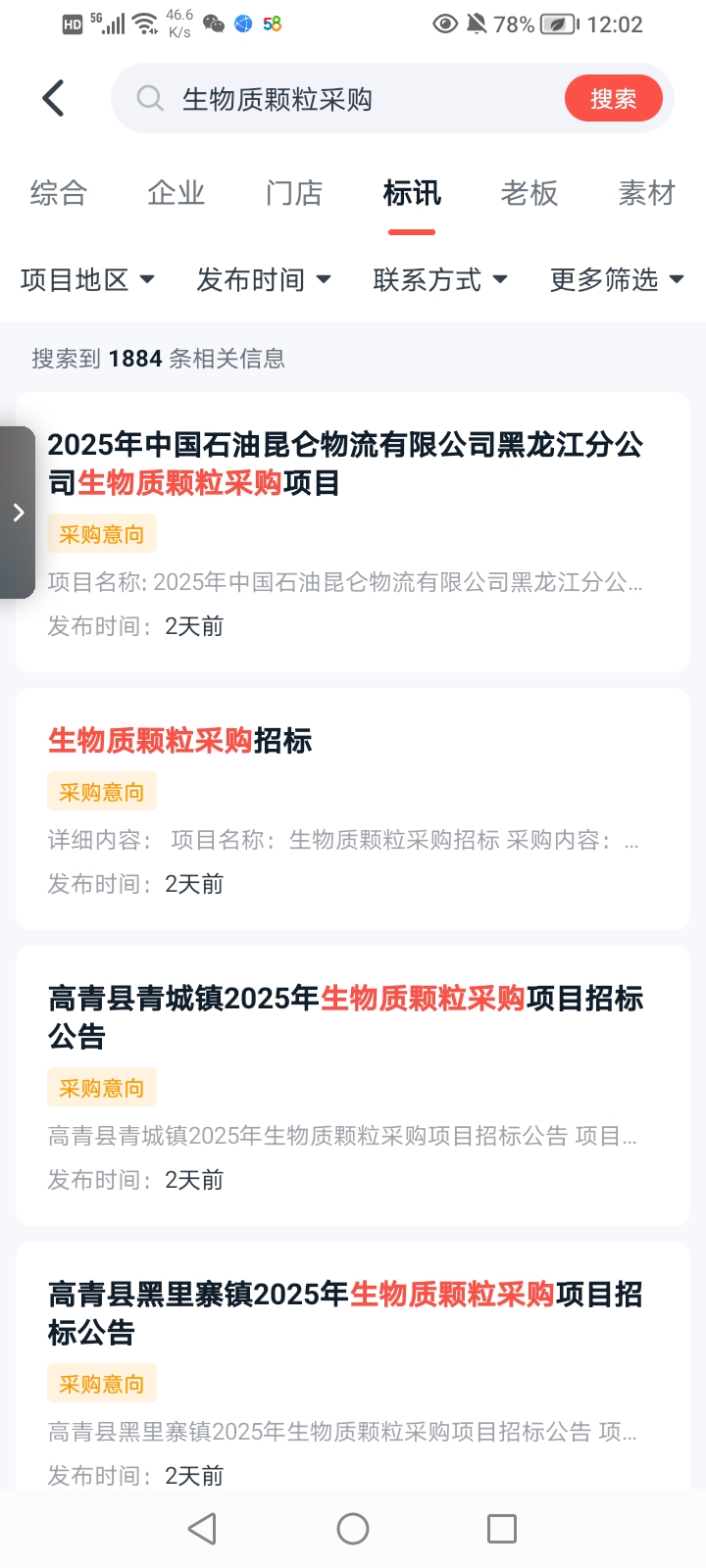Switch to the 综合 tab
706x1568 pixels.
(59, 193)
